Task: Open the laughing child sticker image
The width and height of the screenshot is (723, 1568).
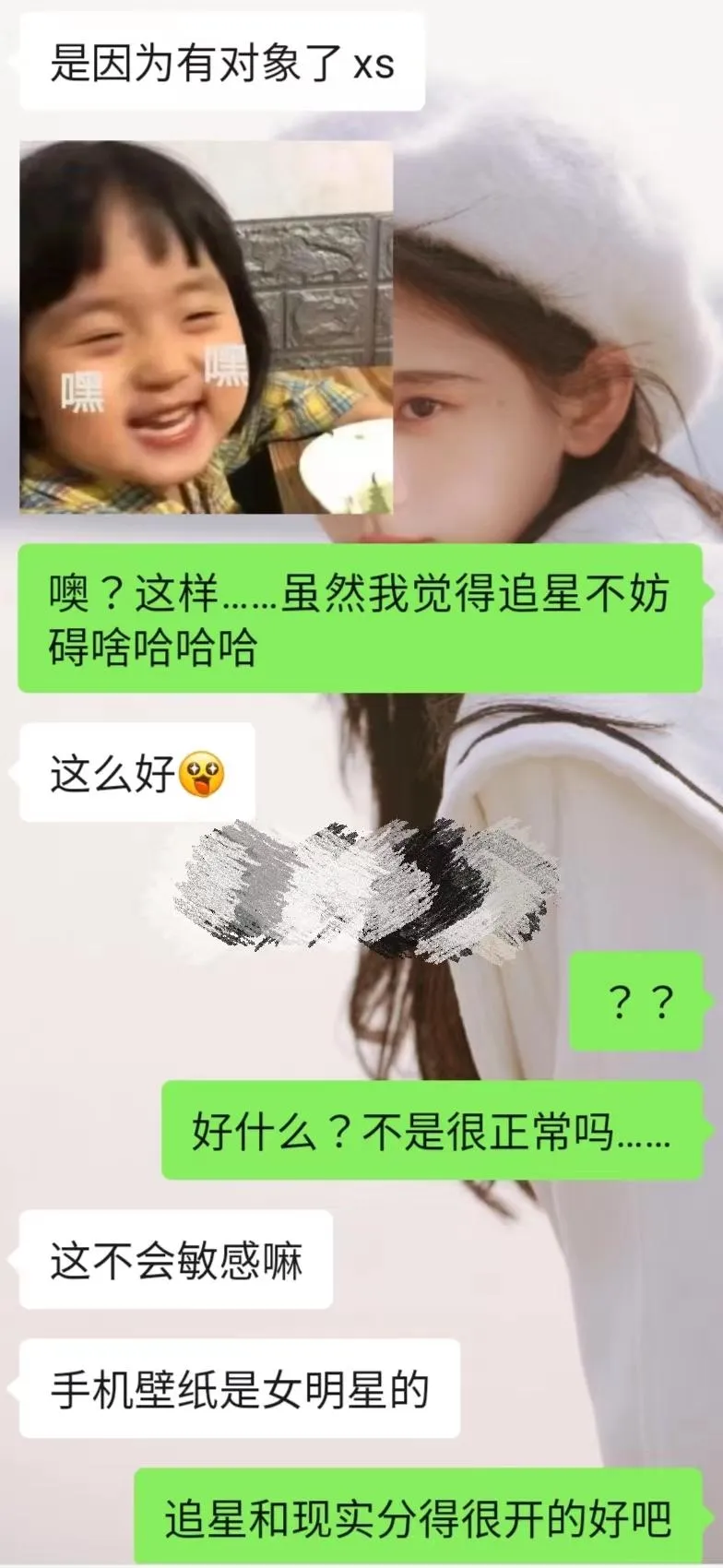Action: [206, 327]
